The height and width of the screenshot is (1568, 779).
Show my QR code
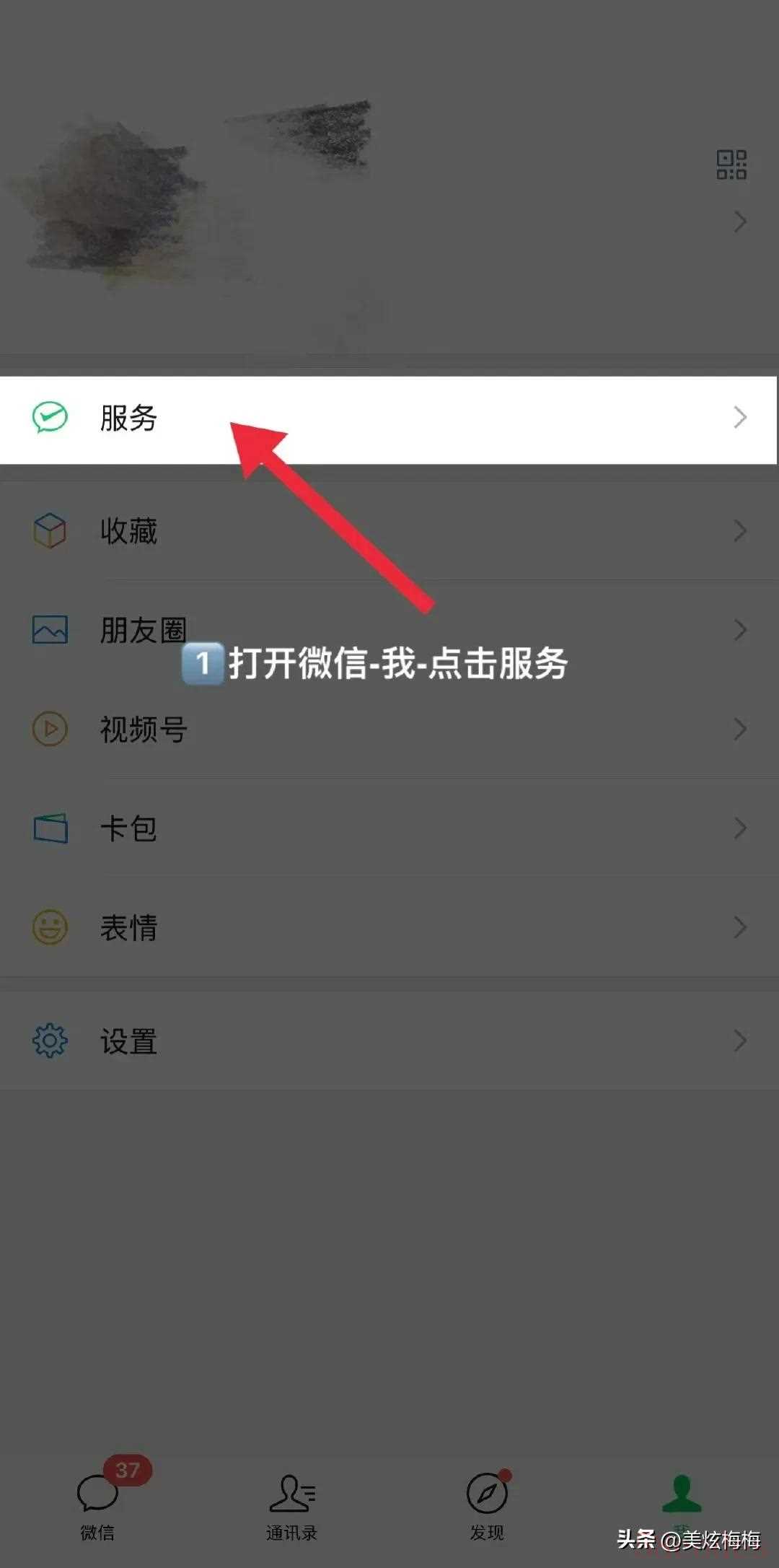pos(731,165)
